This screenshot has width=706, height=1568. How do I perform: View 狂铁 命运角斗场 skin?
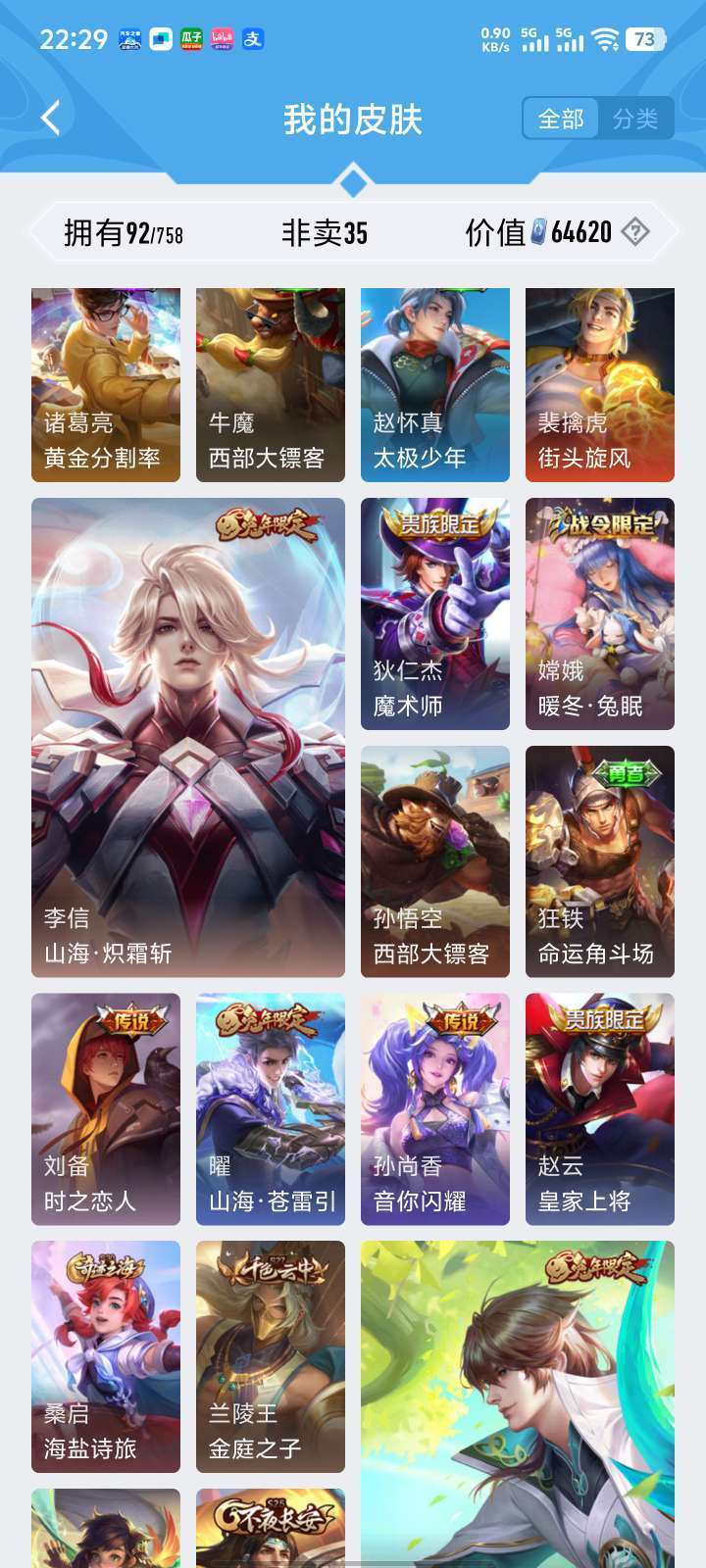[600, 861]
